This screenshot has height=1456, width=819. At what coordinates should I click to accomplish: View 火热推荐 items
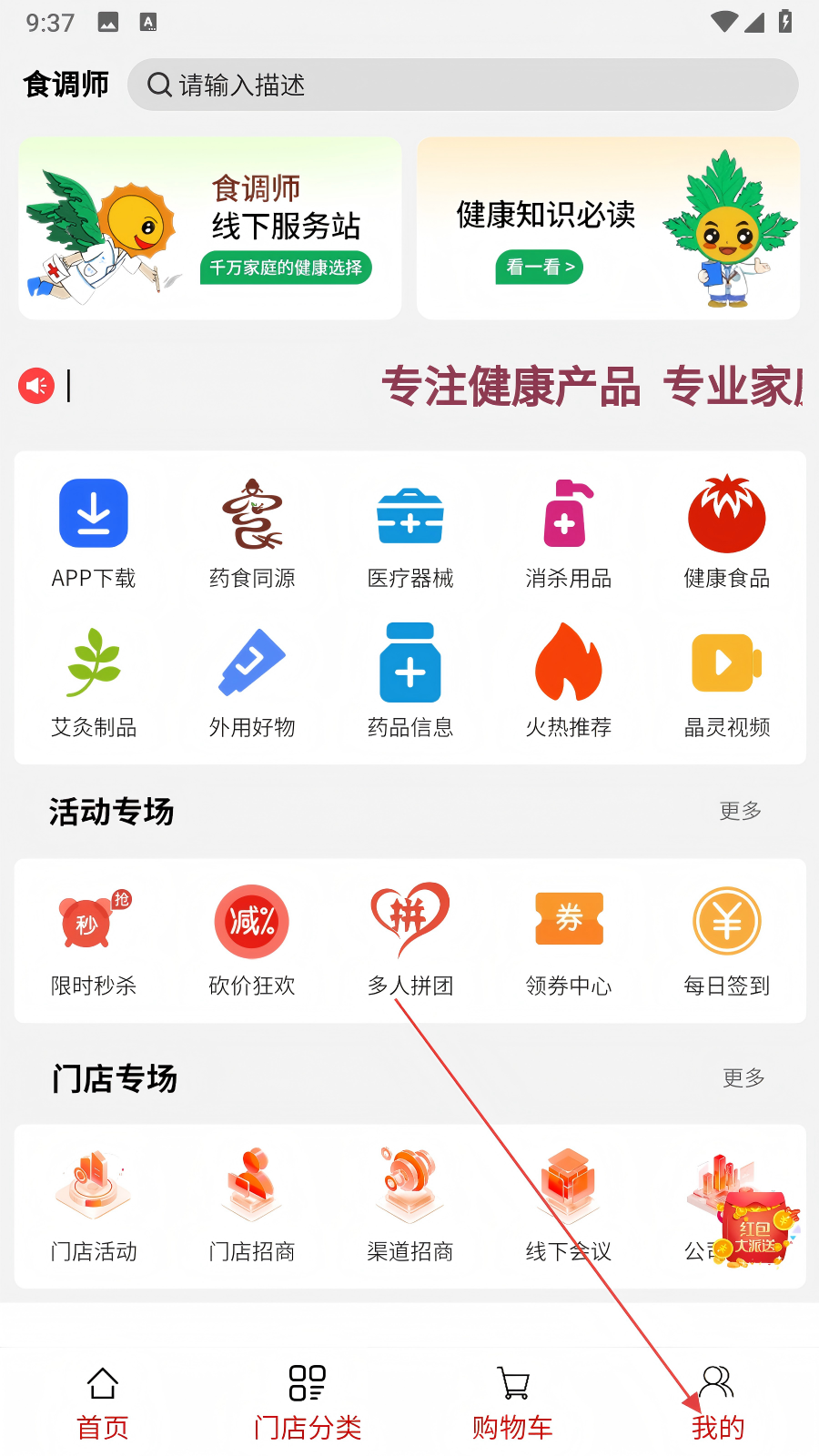[x=569, y=682]
